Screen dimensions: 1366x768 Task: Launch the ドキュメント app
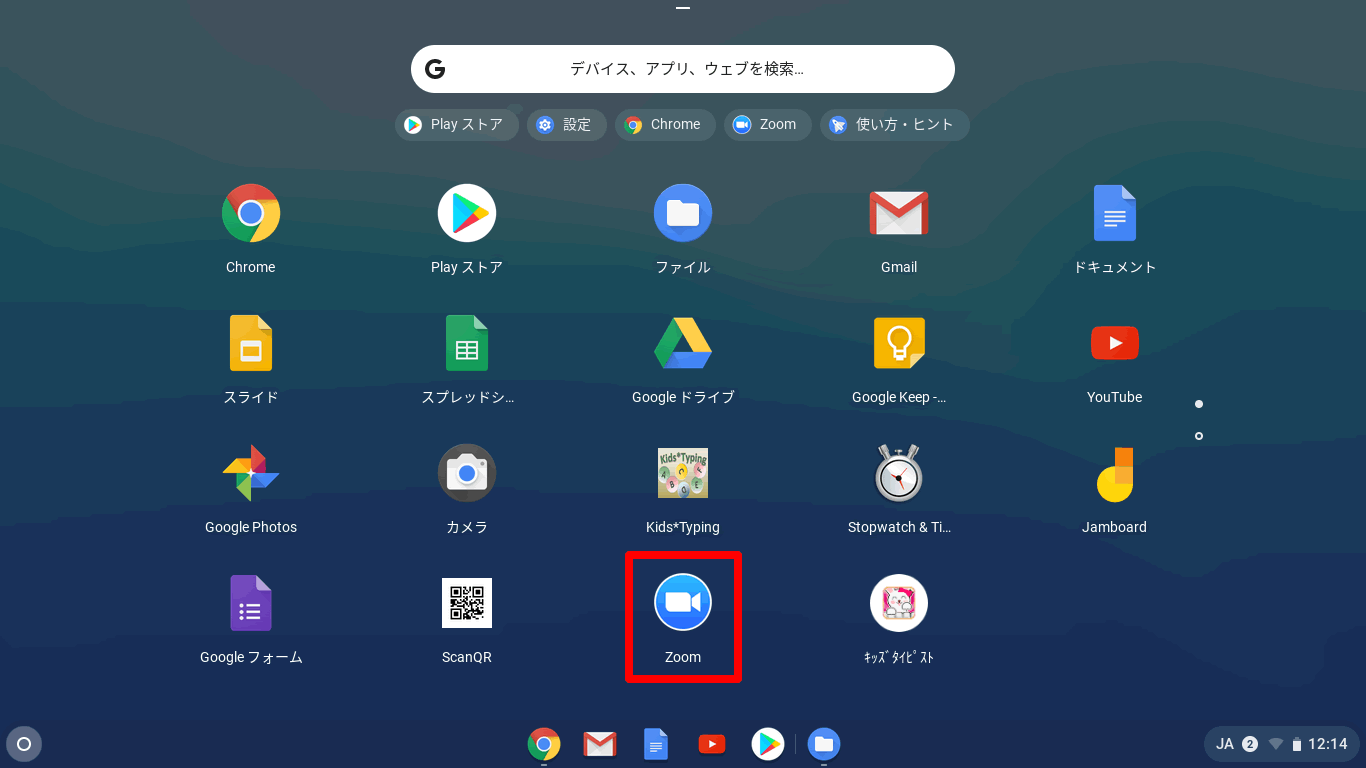pos(1114,213)
